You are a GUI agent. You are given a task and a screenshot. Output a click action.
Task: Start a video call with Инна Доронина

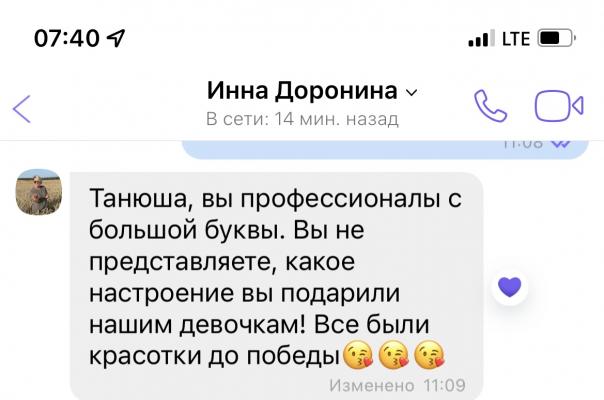click(x=558, y=106)
